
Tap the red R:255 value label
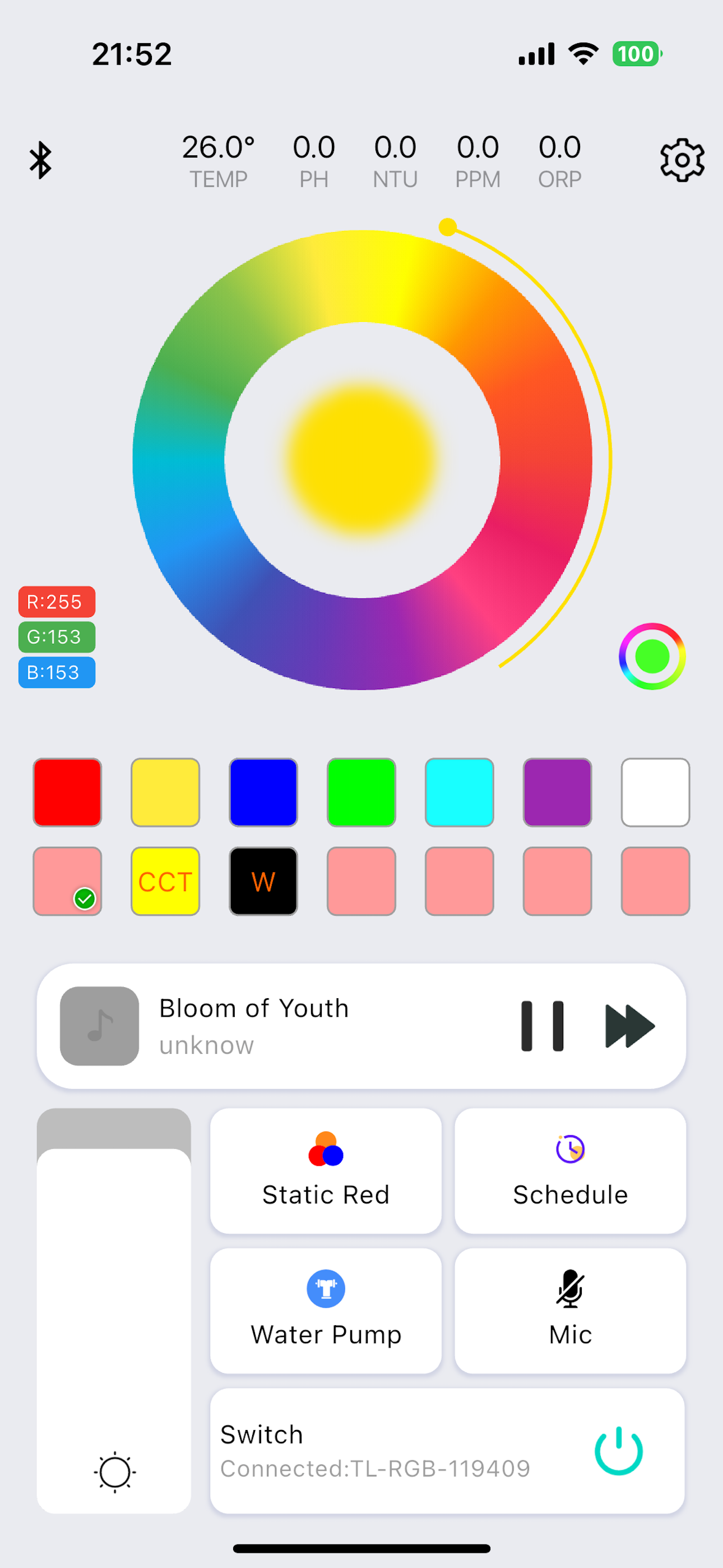pos(57,601)
